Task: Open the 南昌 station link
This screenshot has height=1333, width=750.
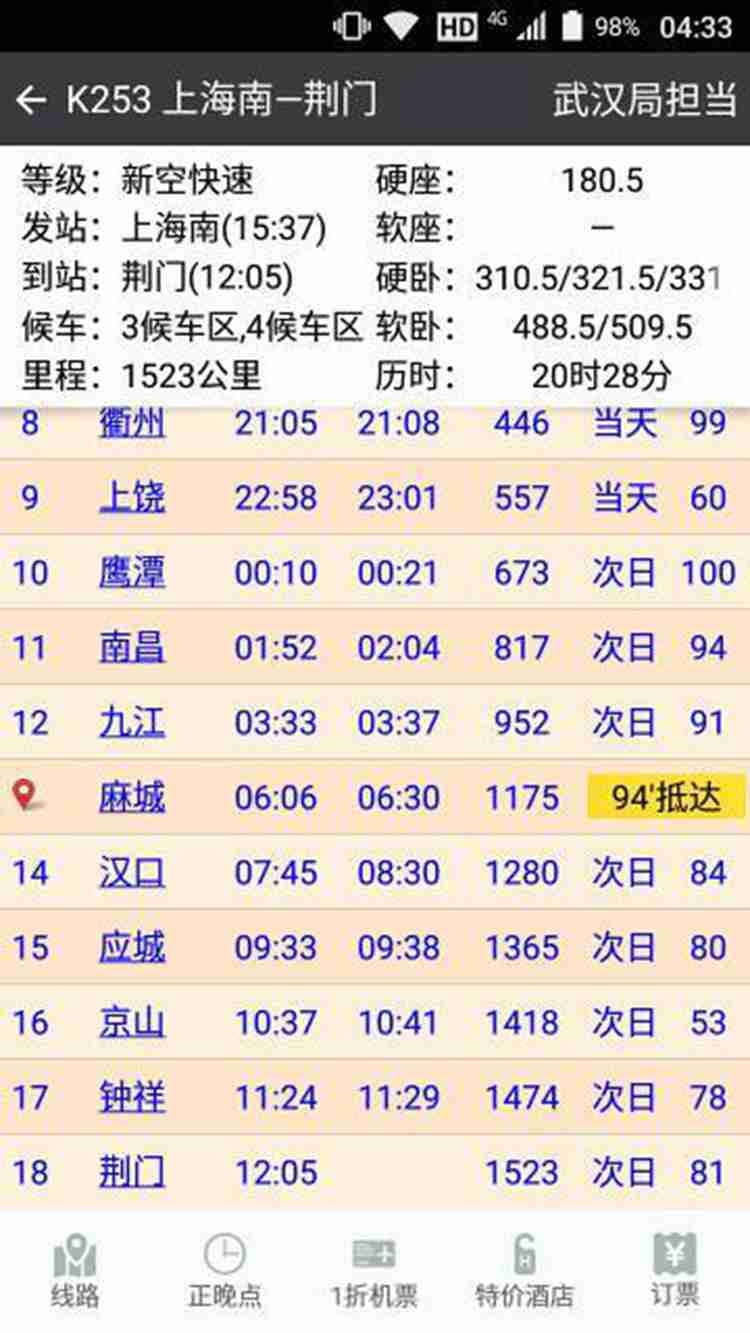Action: click(132, 648)
